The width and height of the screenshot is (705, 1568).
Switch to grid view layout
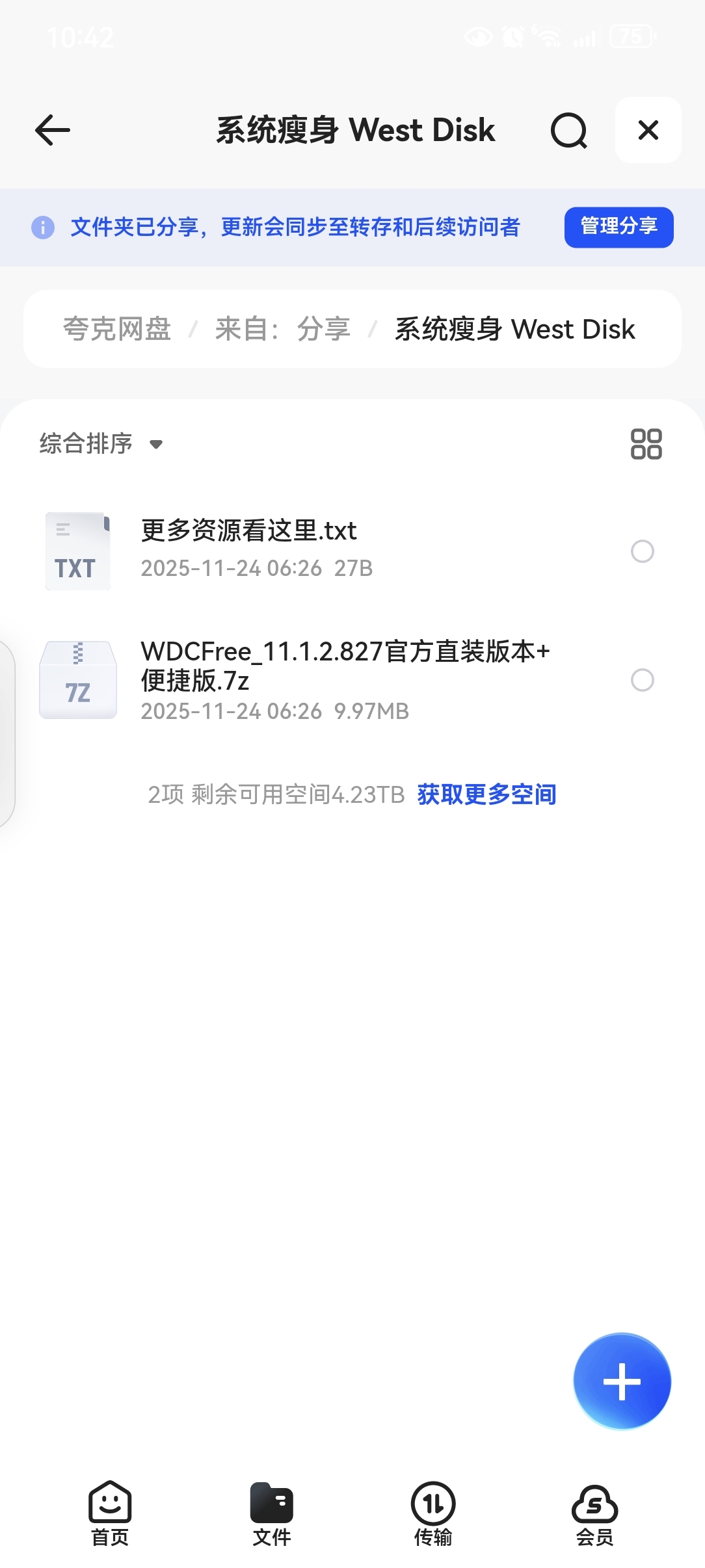click(x=646, y=444)
